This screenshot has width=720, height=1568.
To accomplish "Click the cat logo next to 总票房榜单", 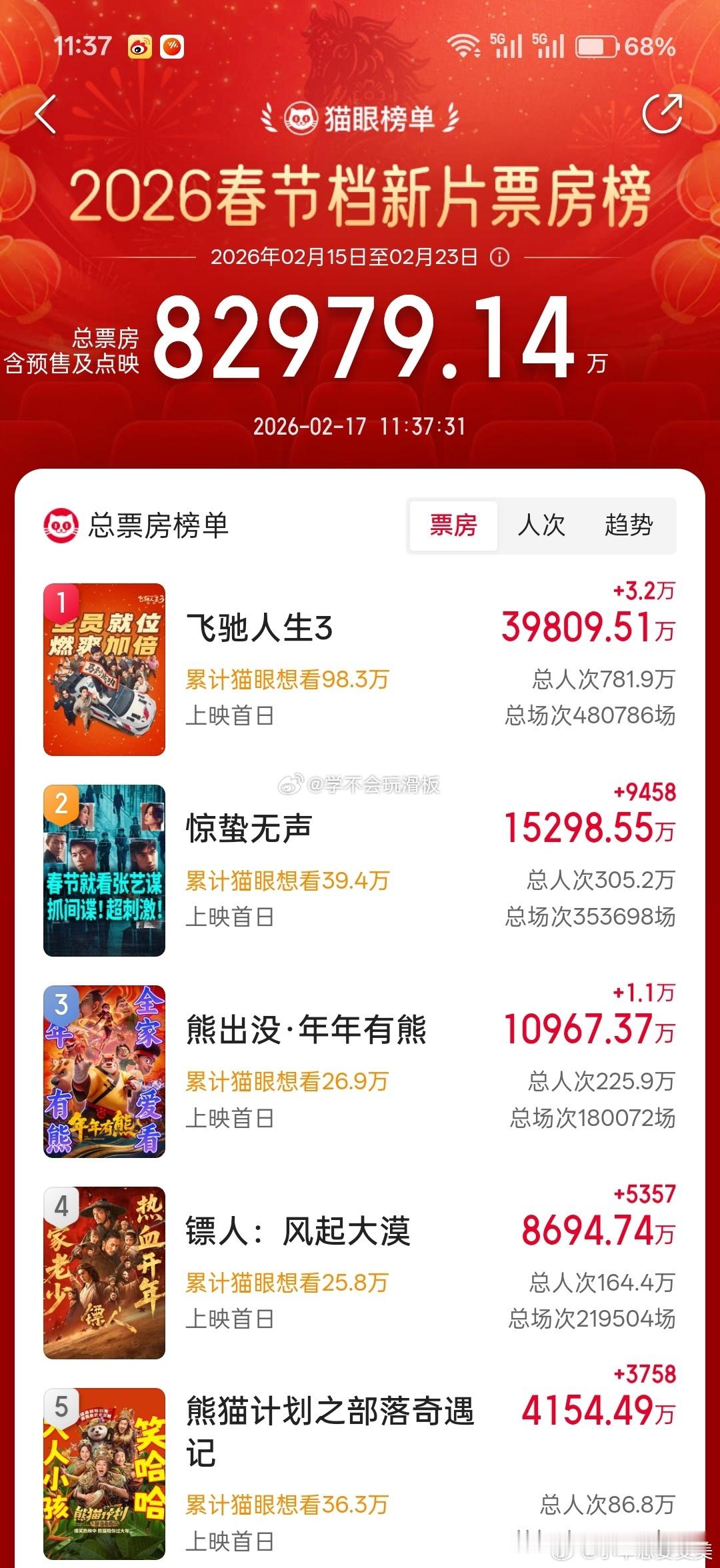I will tap(62, 527).
